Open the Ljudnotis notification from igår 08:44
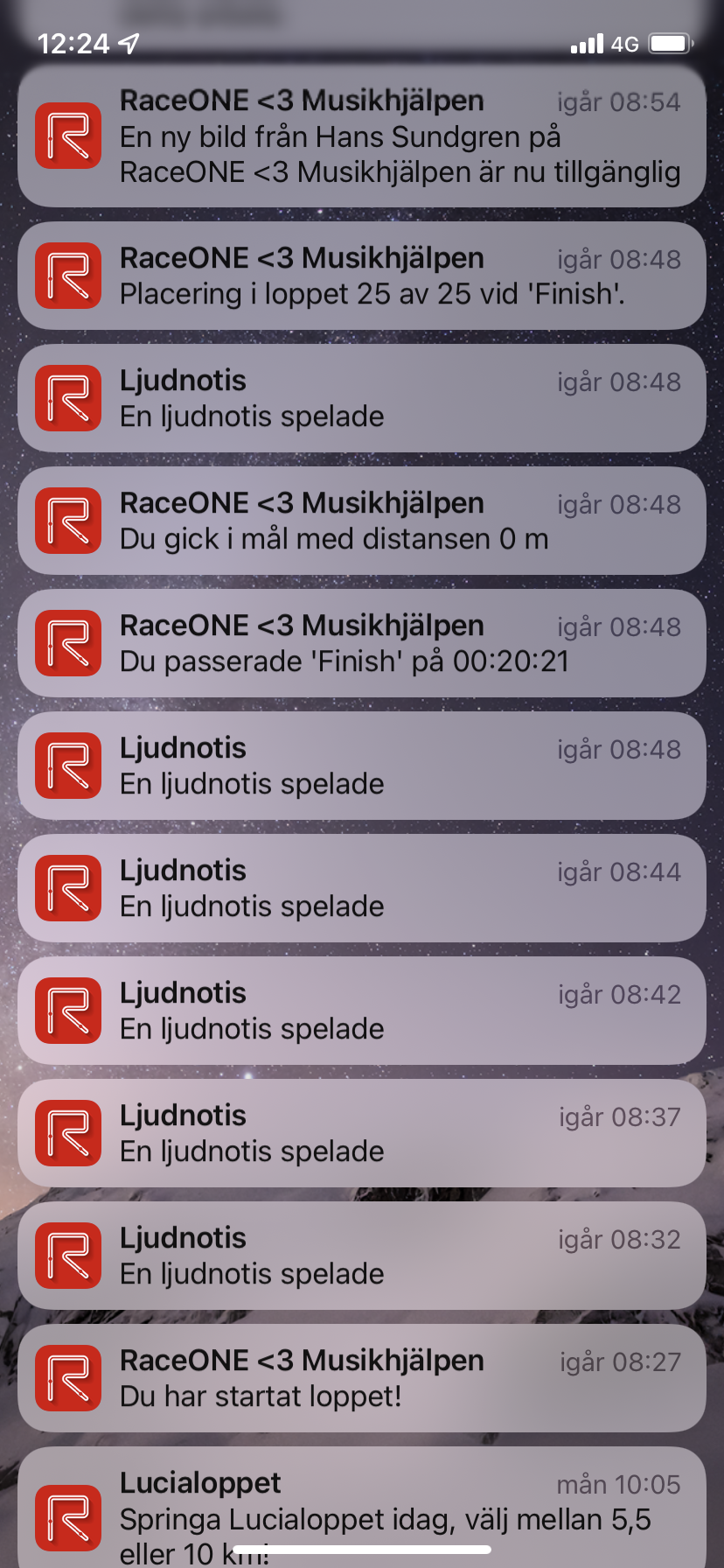This screenshot has width=724, height=1568. pyautogui.click(x=362, y=888)
